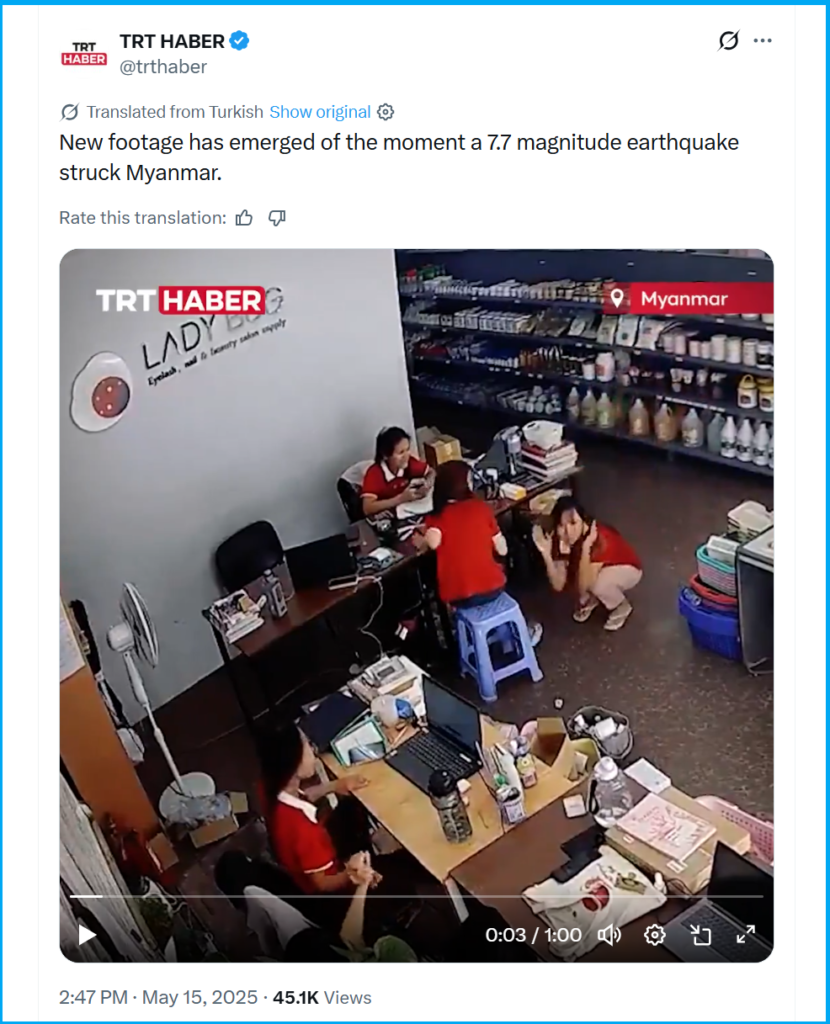This screenshot has height=1024, width=830.
Task: Open video playback settings gear
Action: 655,935
